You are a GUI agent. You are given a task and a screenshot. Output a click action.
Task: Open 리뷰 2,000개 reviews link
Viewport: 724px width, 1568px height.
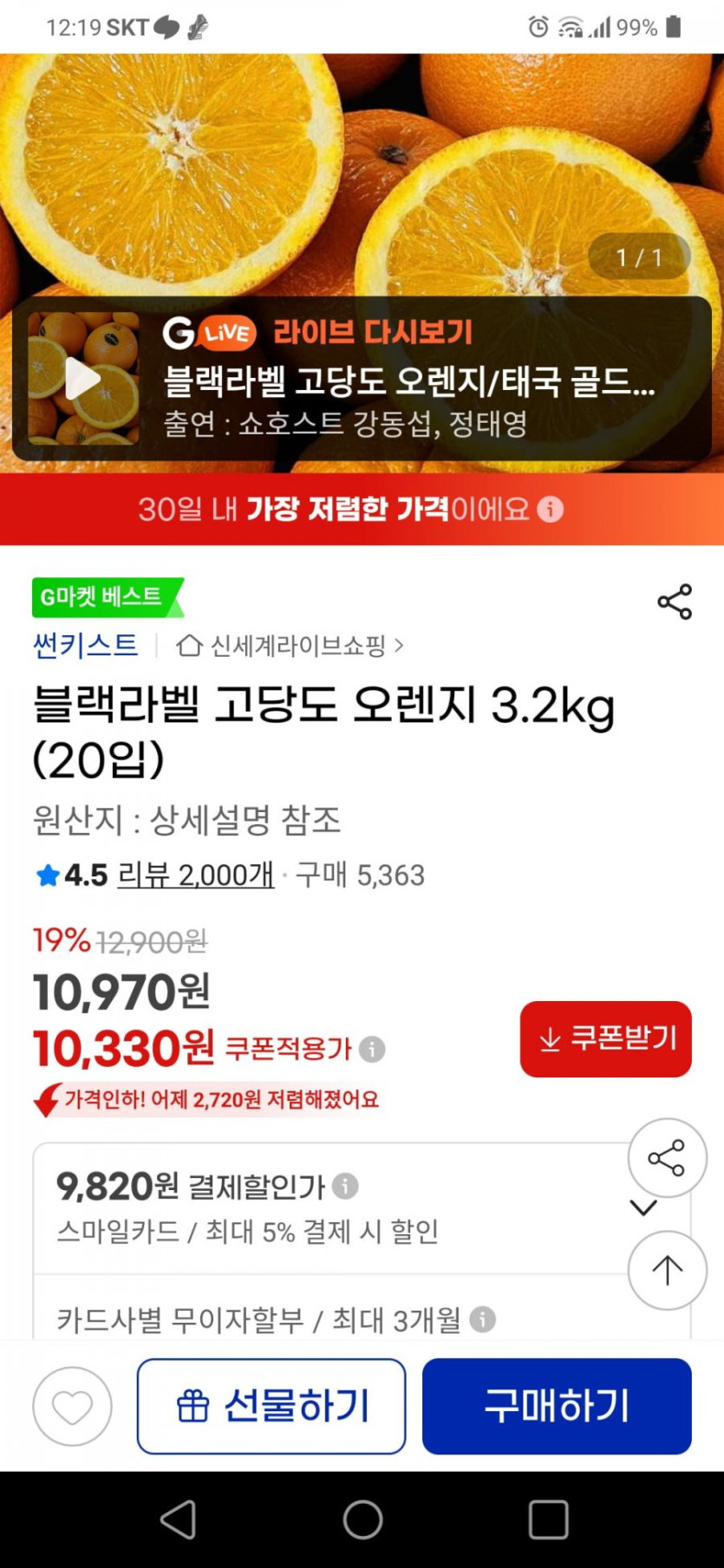(197, 875)
